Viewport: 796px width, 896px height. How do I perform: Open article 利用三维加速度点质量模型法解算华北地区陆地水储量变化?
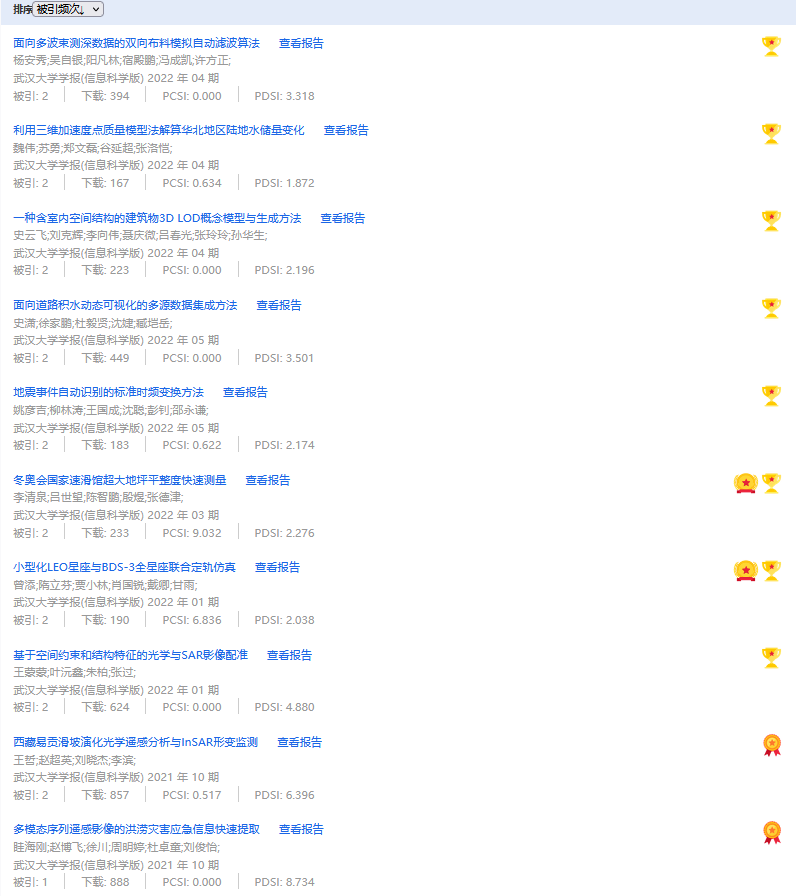159,130
